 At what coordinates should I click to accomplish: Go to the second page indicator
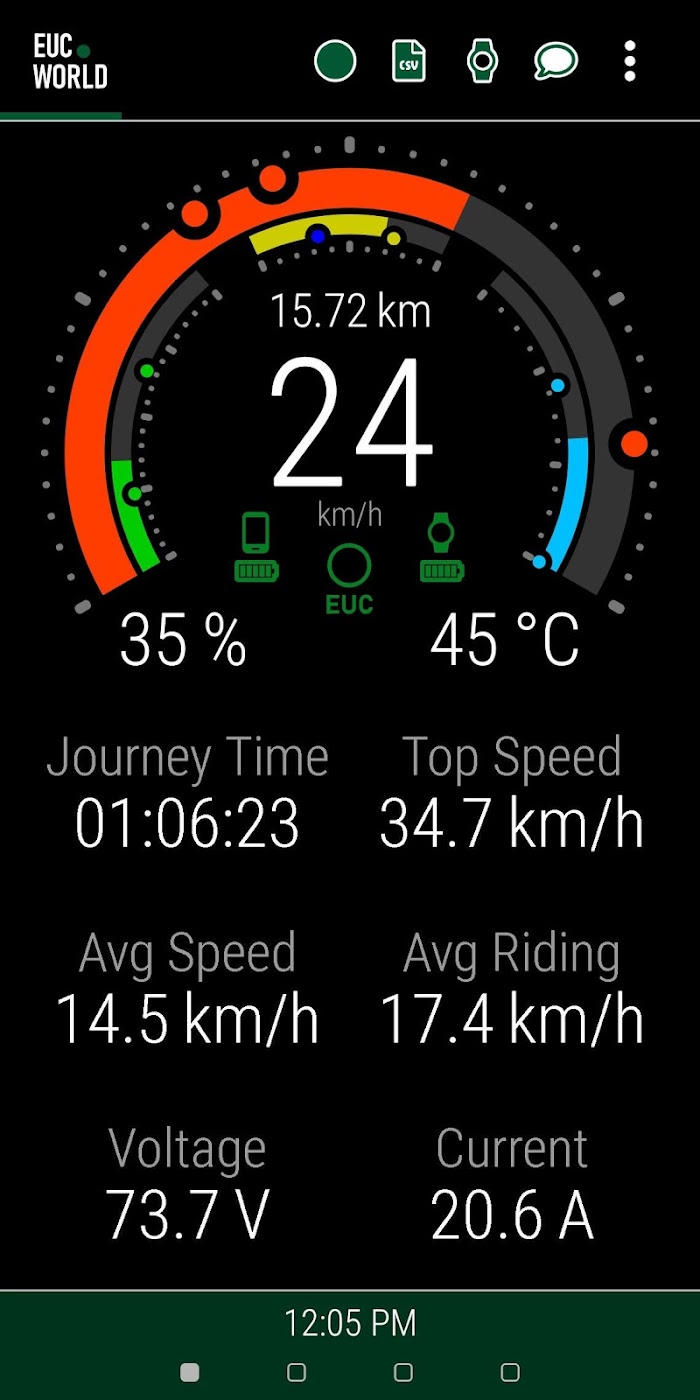pos(296,1371)
